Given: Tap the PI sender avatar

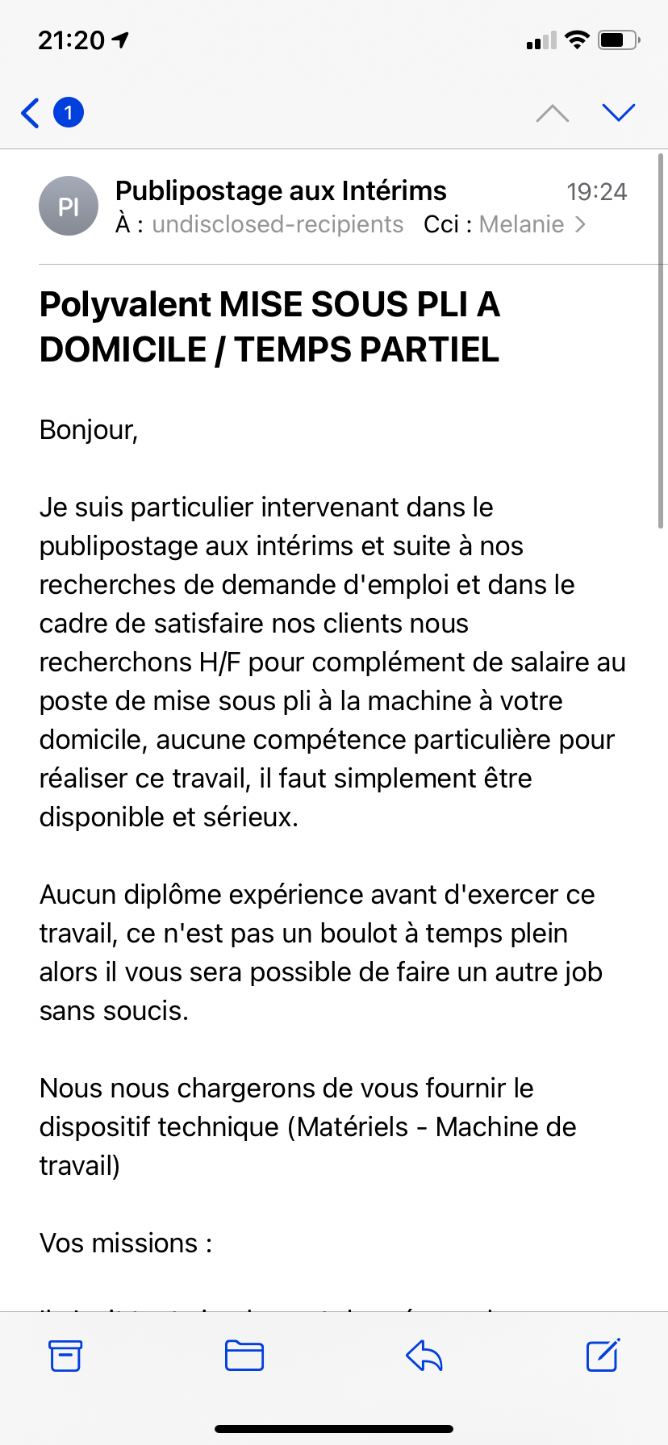Looking at the screenshot, I should pyautogui.click(x=68, y=206).
